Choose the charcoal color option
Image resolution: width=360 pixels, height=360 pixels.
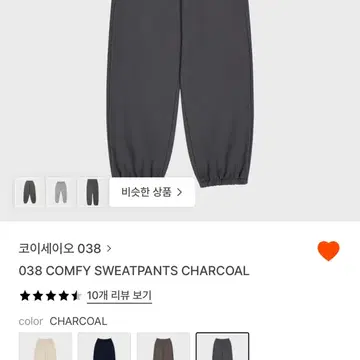(x=222, y=346)
